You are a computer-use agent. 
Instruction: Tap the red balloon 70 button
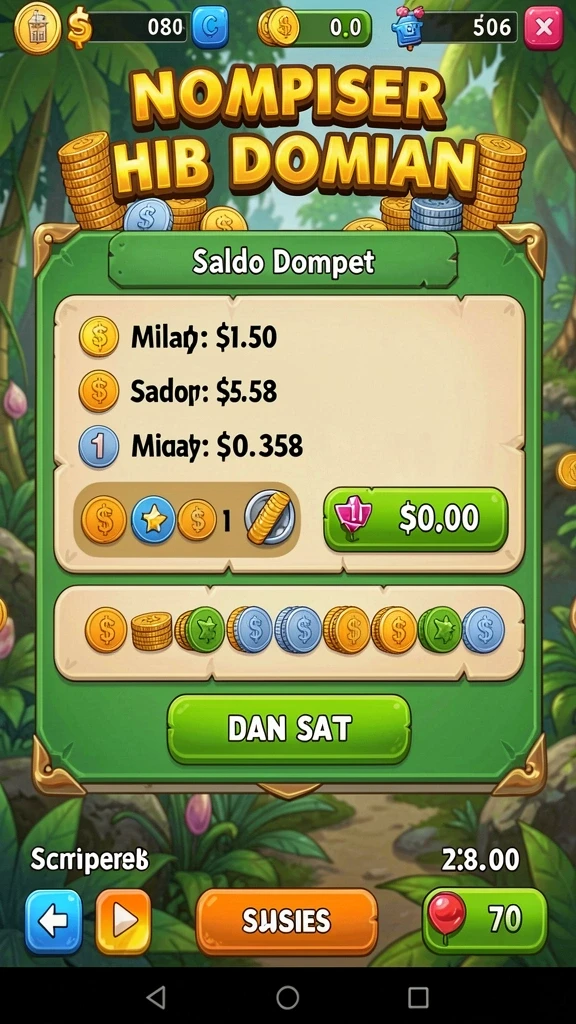tap(485, 920)
